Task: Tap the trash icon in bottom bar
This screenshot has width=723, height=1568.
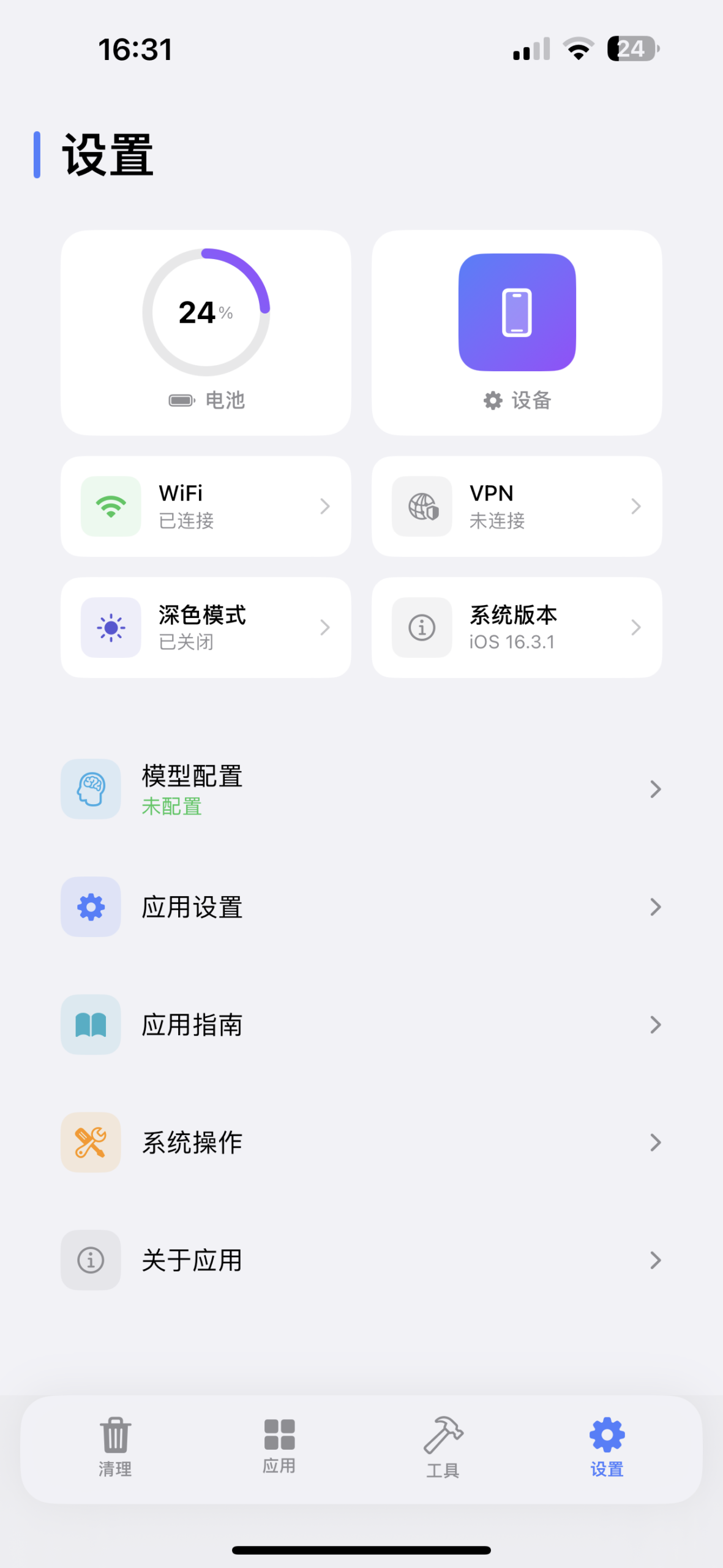Action: tap(114, 1435)
